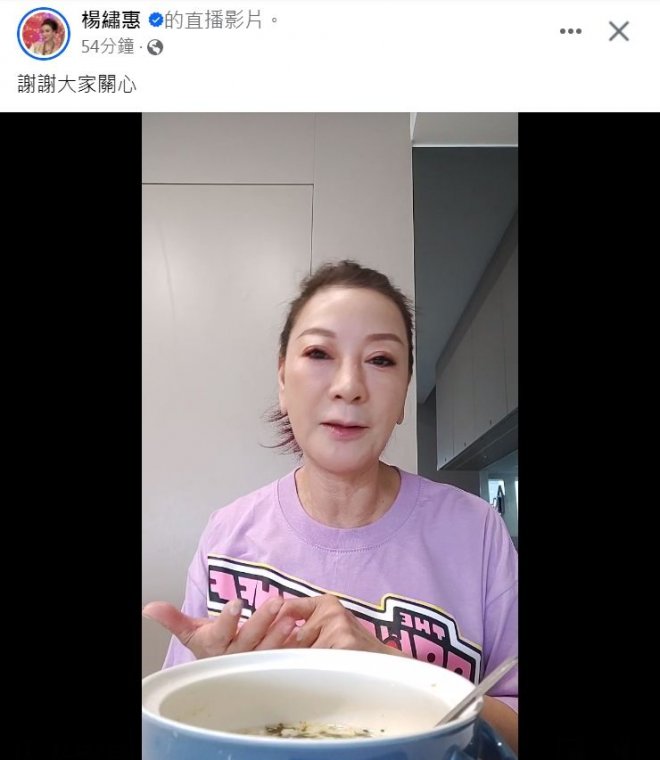Open the 楊繡惠 page name link
Viewport: 660px width, 760px height.
tap(111, 20)
